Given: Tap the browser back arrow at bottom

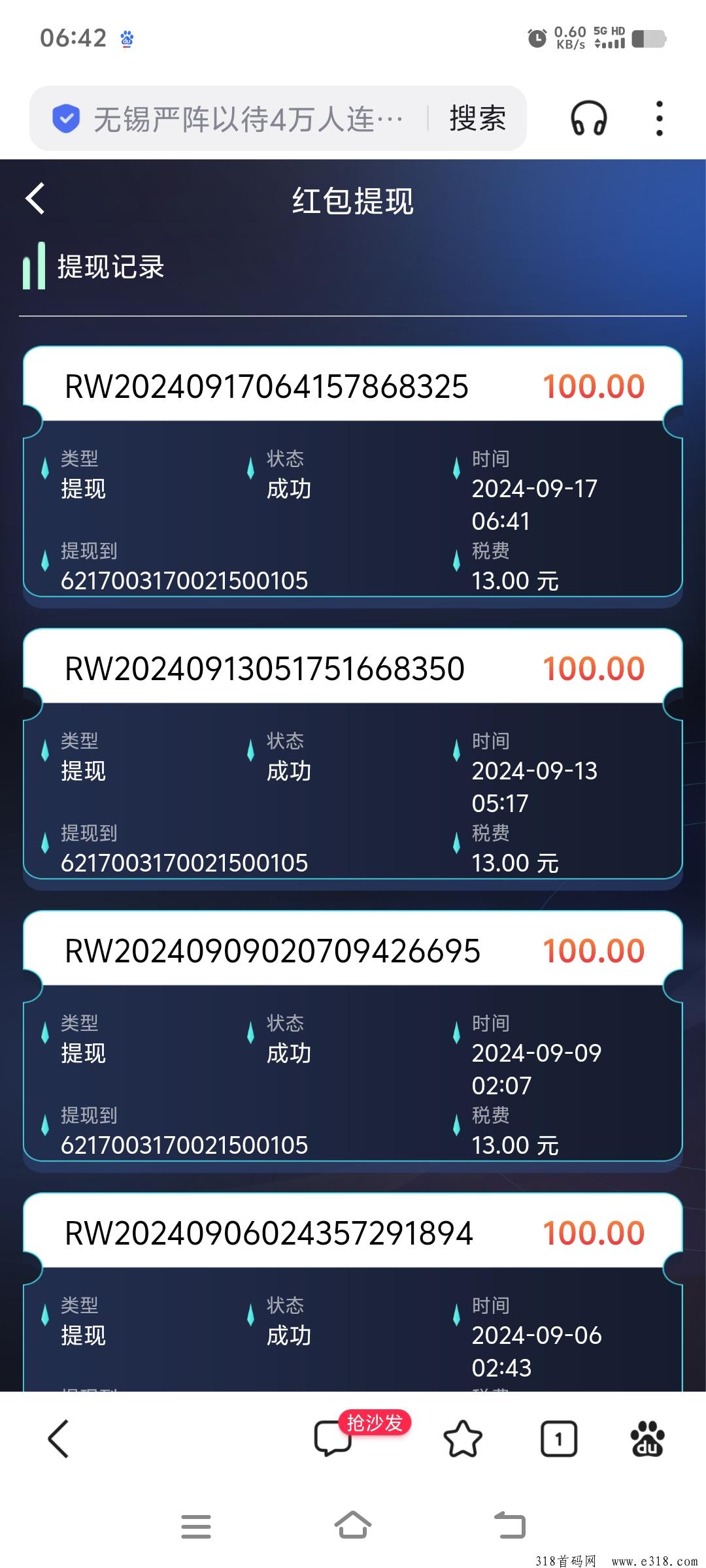Looking at the screenshot, I should [58, 1439].
